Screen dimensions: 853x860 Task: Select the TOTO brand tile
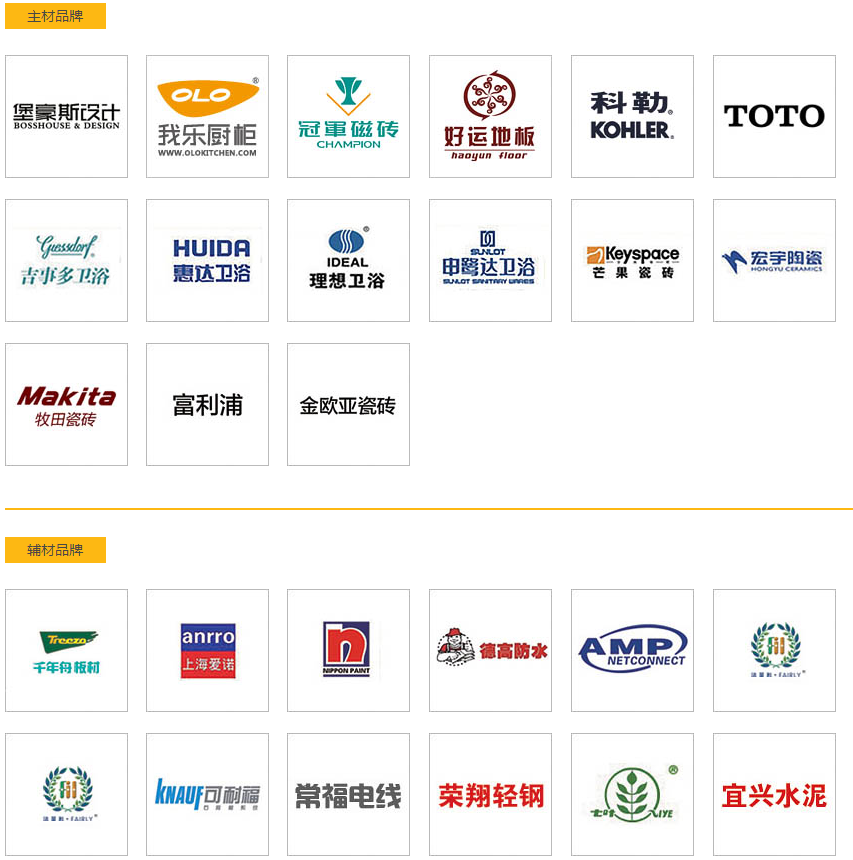click(774, 117)
